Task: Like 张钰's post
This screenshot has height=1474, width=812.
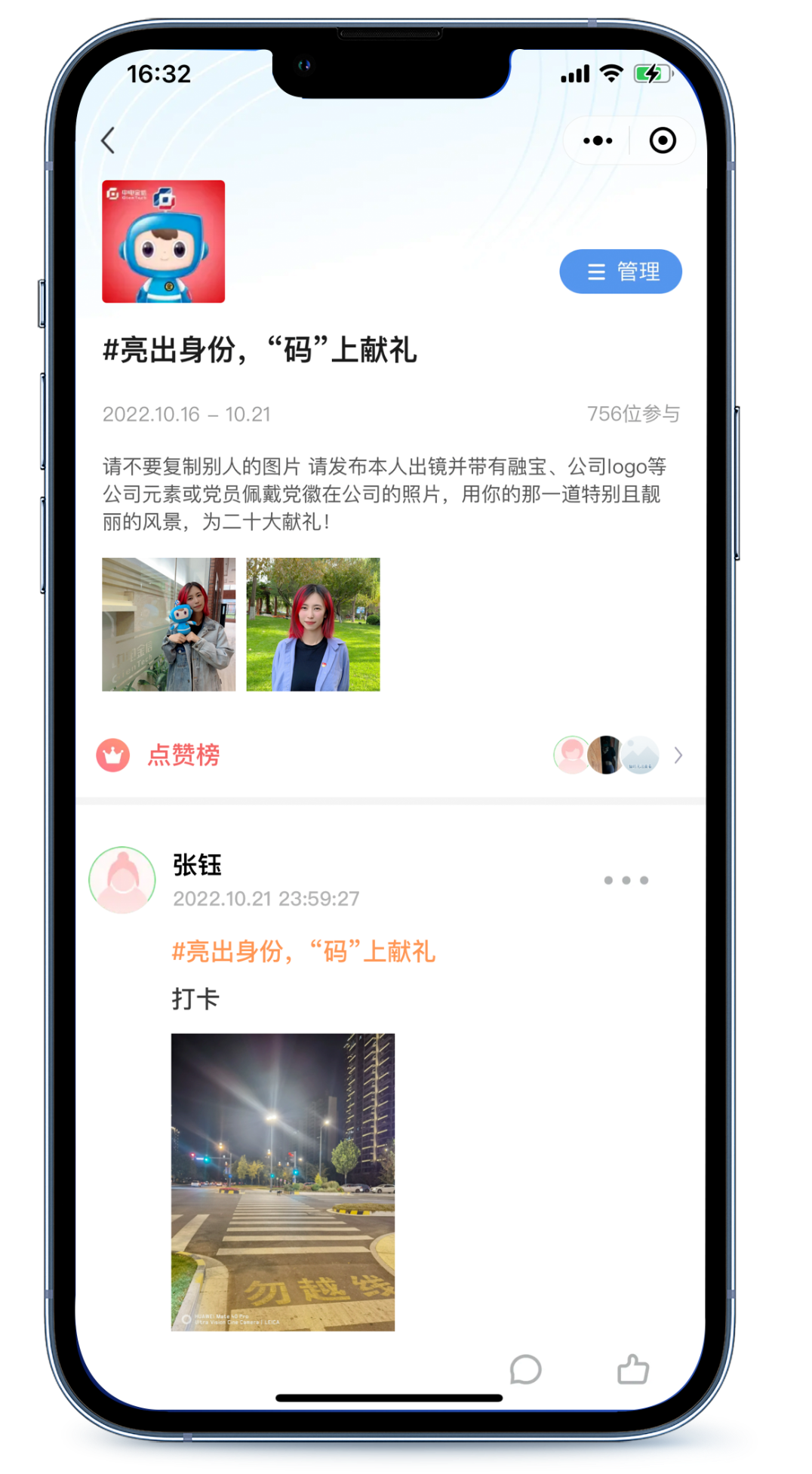Action: click(x=632, y=1369)
